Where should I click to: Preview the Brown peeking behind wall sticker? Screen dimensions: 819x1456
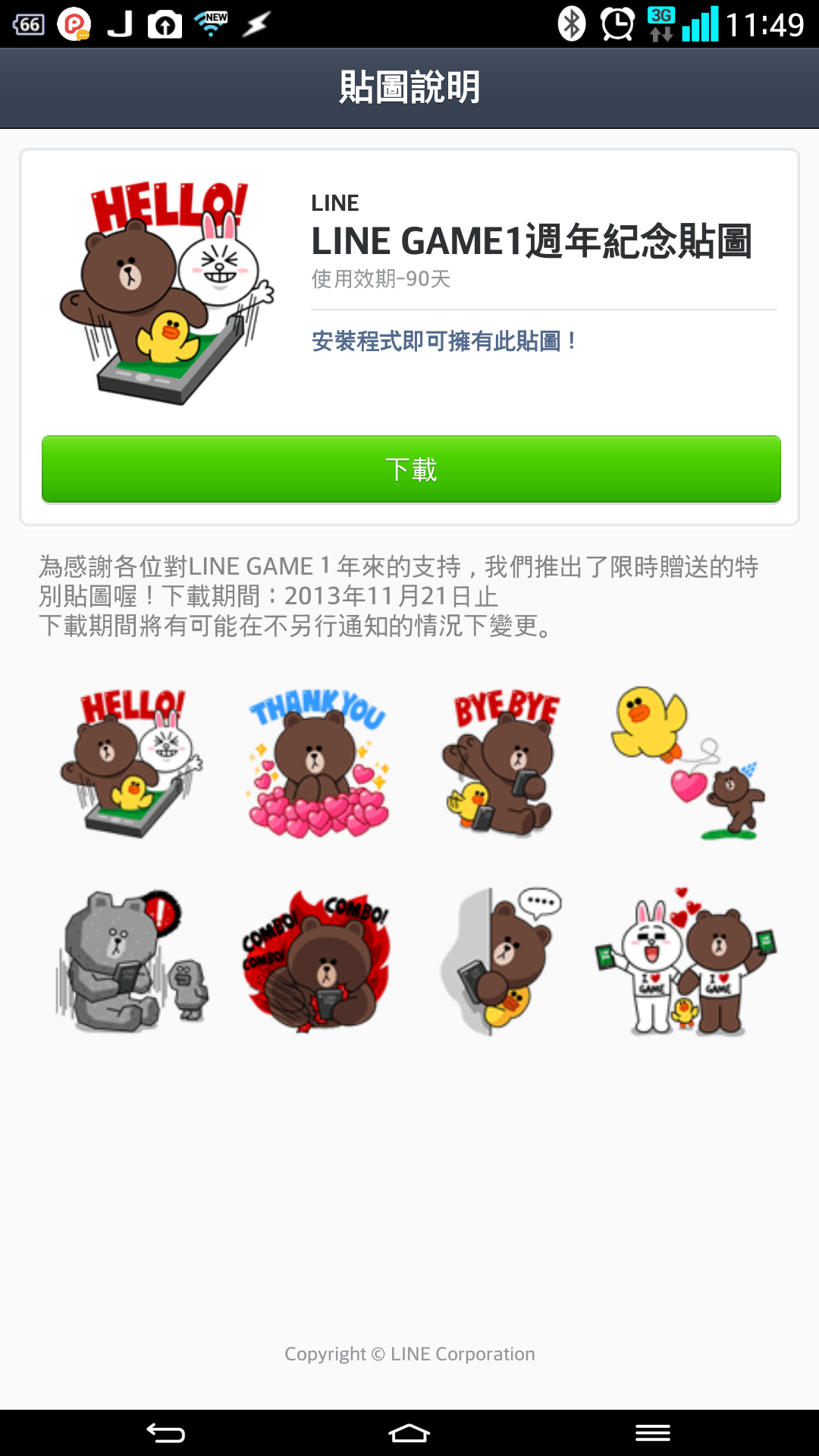pos(500,962)
